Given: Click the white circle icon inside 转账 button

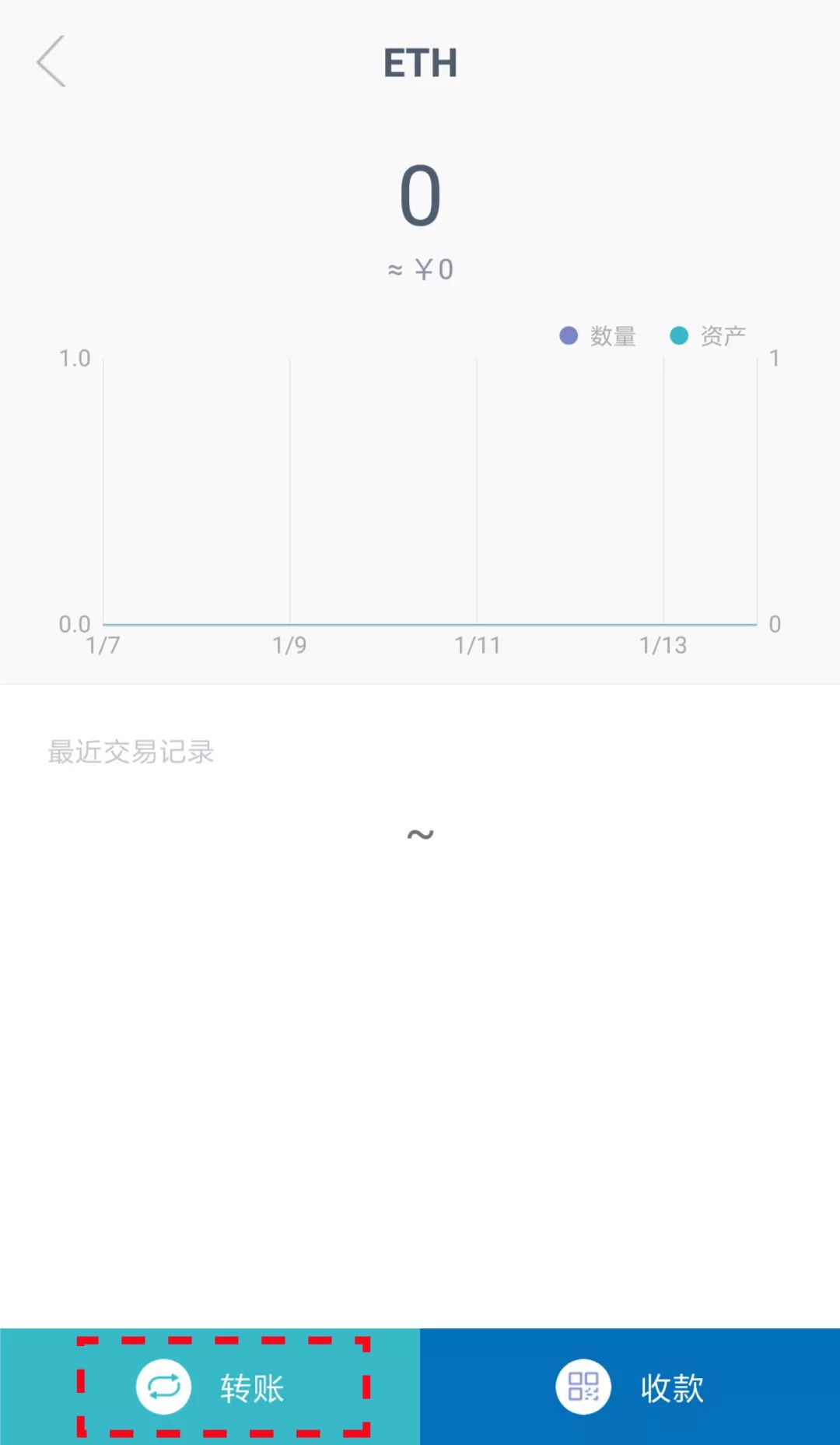Looking at the screenshot, I should point(162,1385).
